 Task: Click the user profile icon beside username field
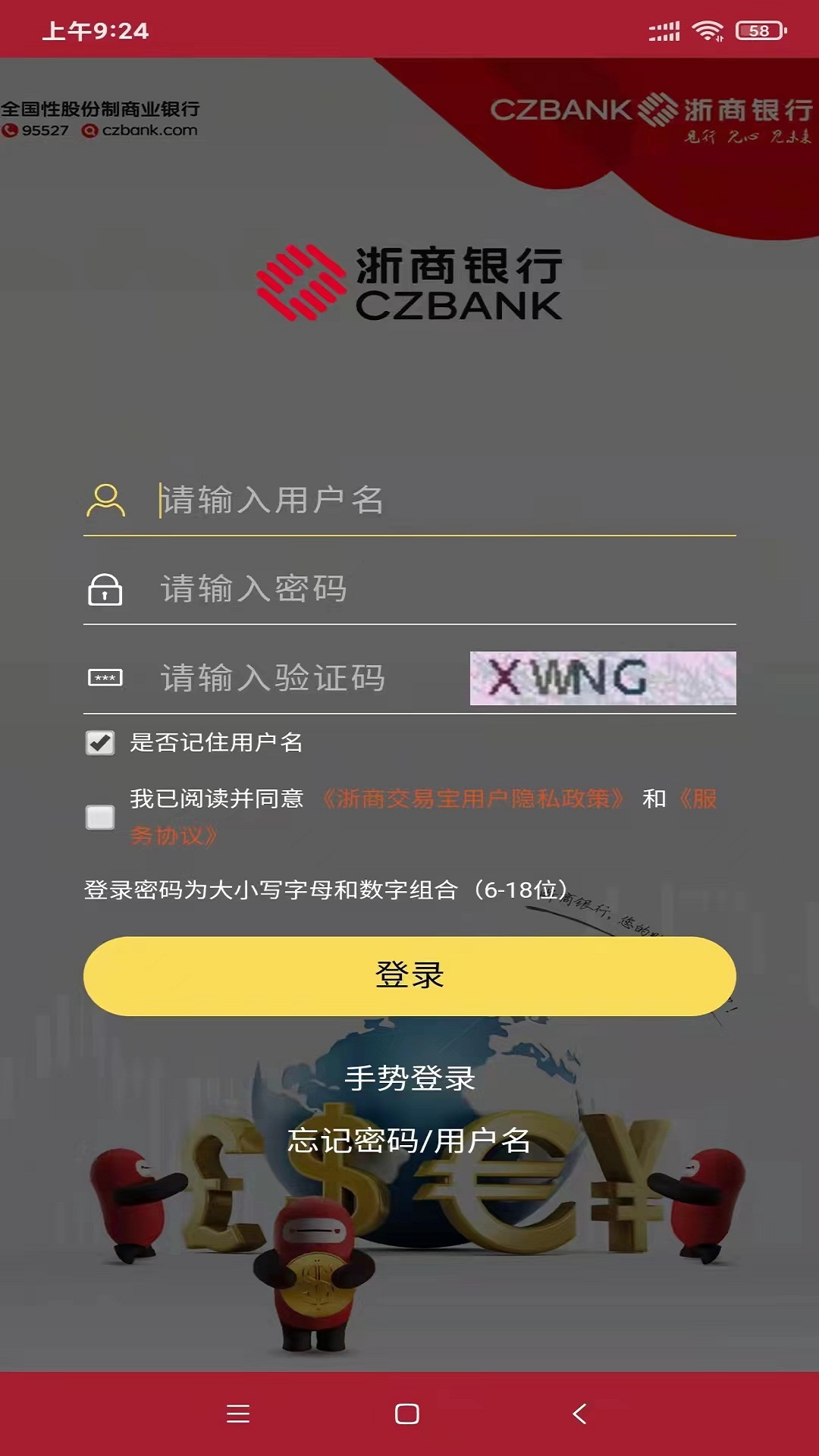tap(105, 500)
